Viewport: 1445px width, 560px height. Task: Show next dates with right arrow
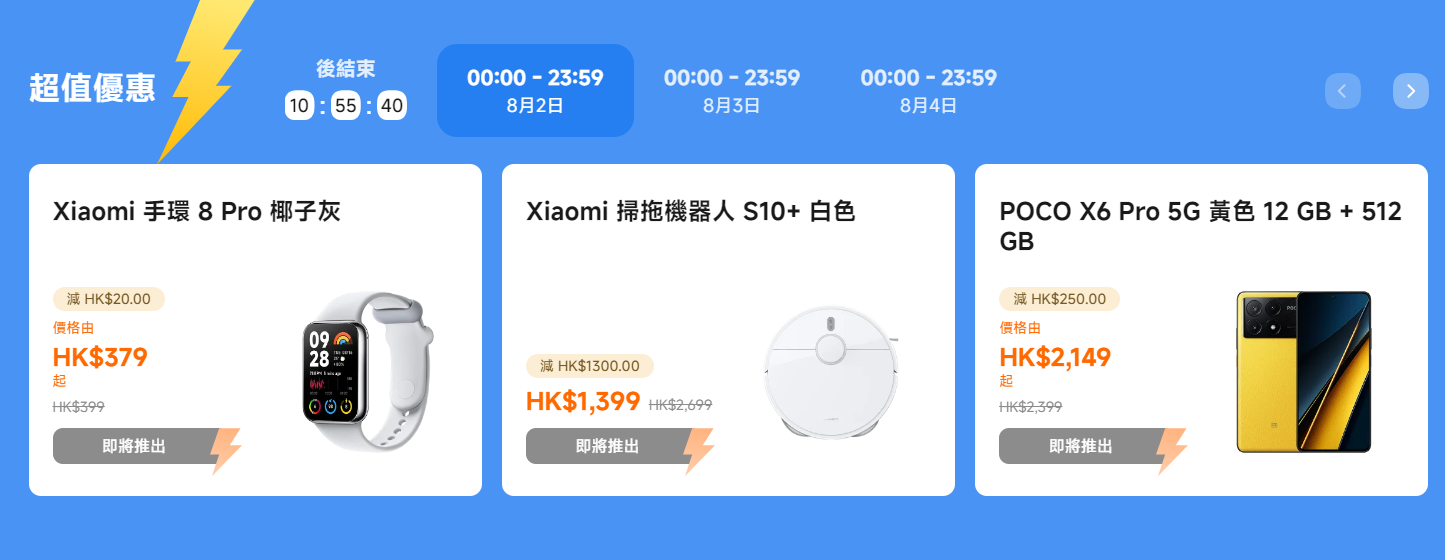pos(1410,91)
